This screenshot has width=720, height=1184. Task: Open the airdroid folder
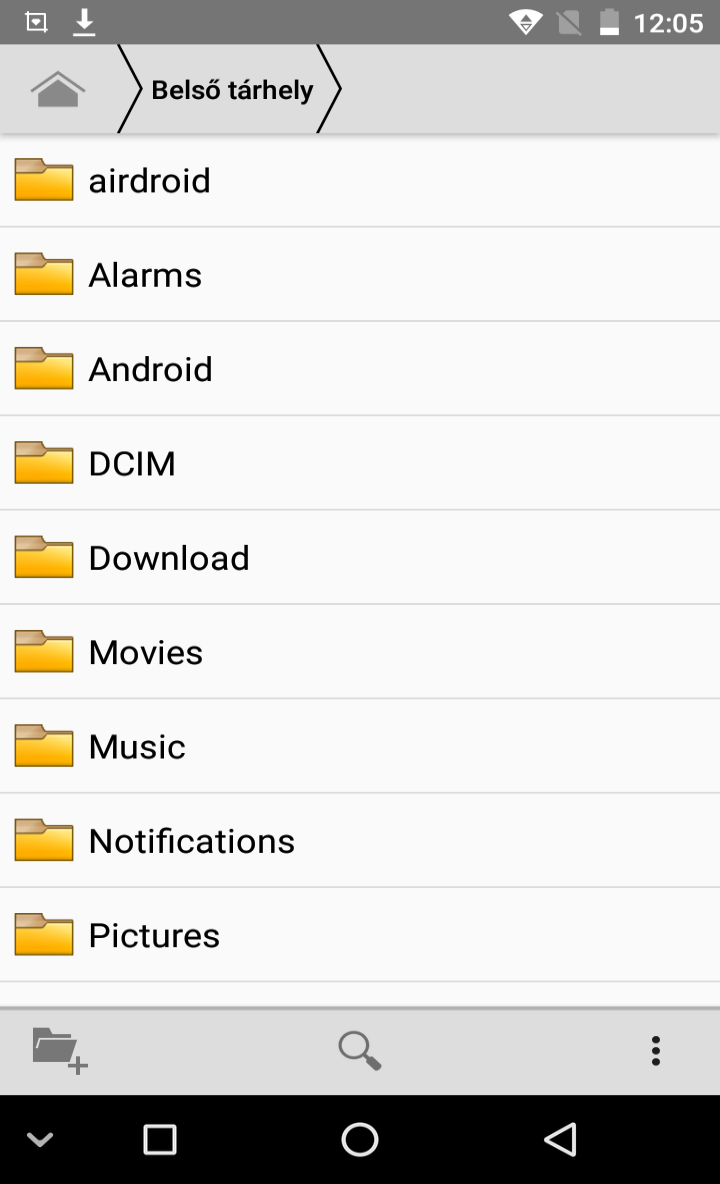click(x=360, y=180)
